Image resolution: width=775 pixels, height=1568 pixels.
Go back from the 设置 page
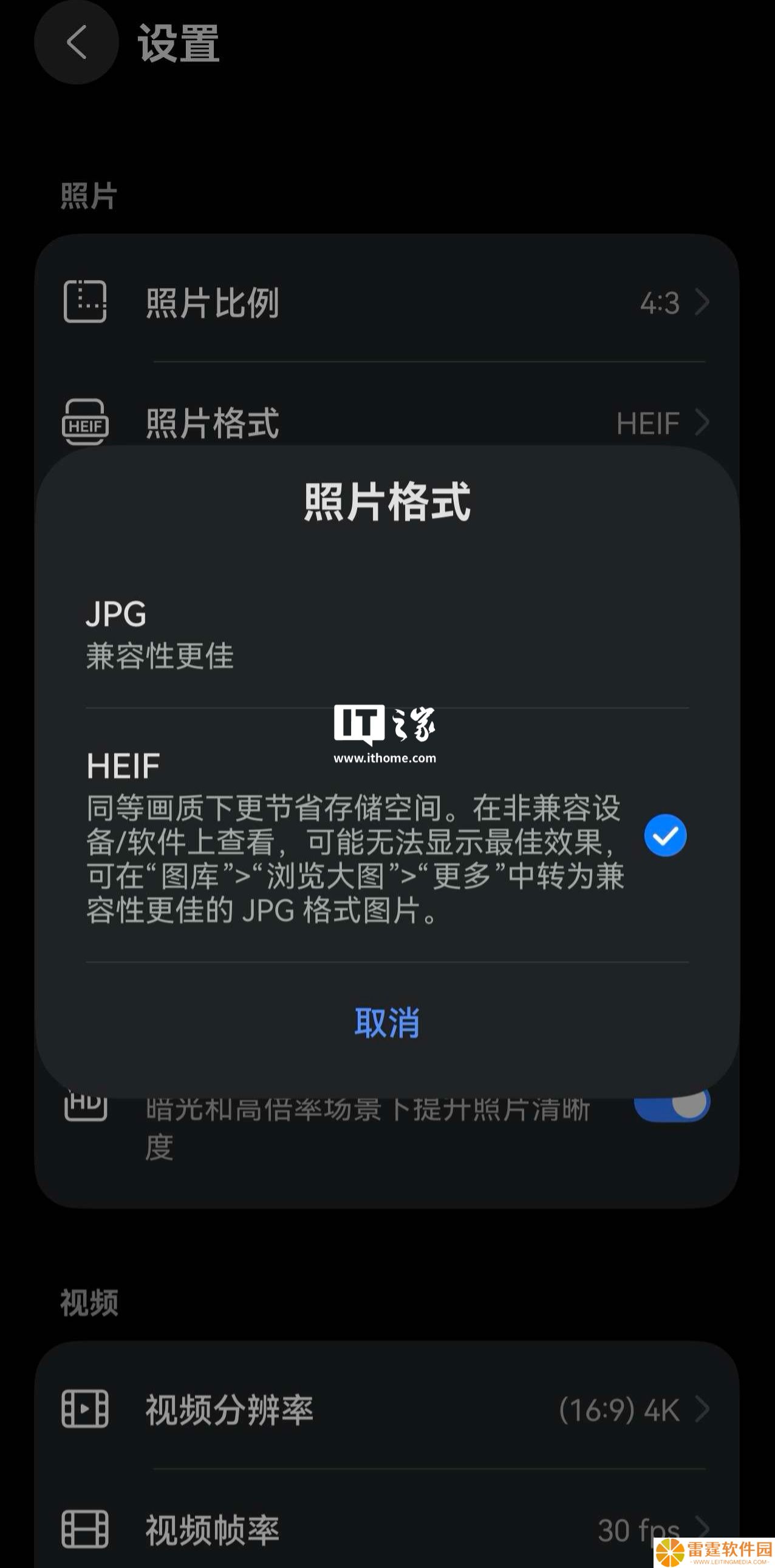click(76, 43)
